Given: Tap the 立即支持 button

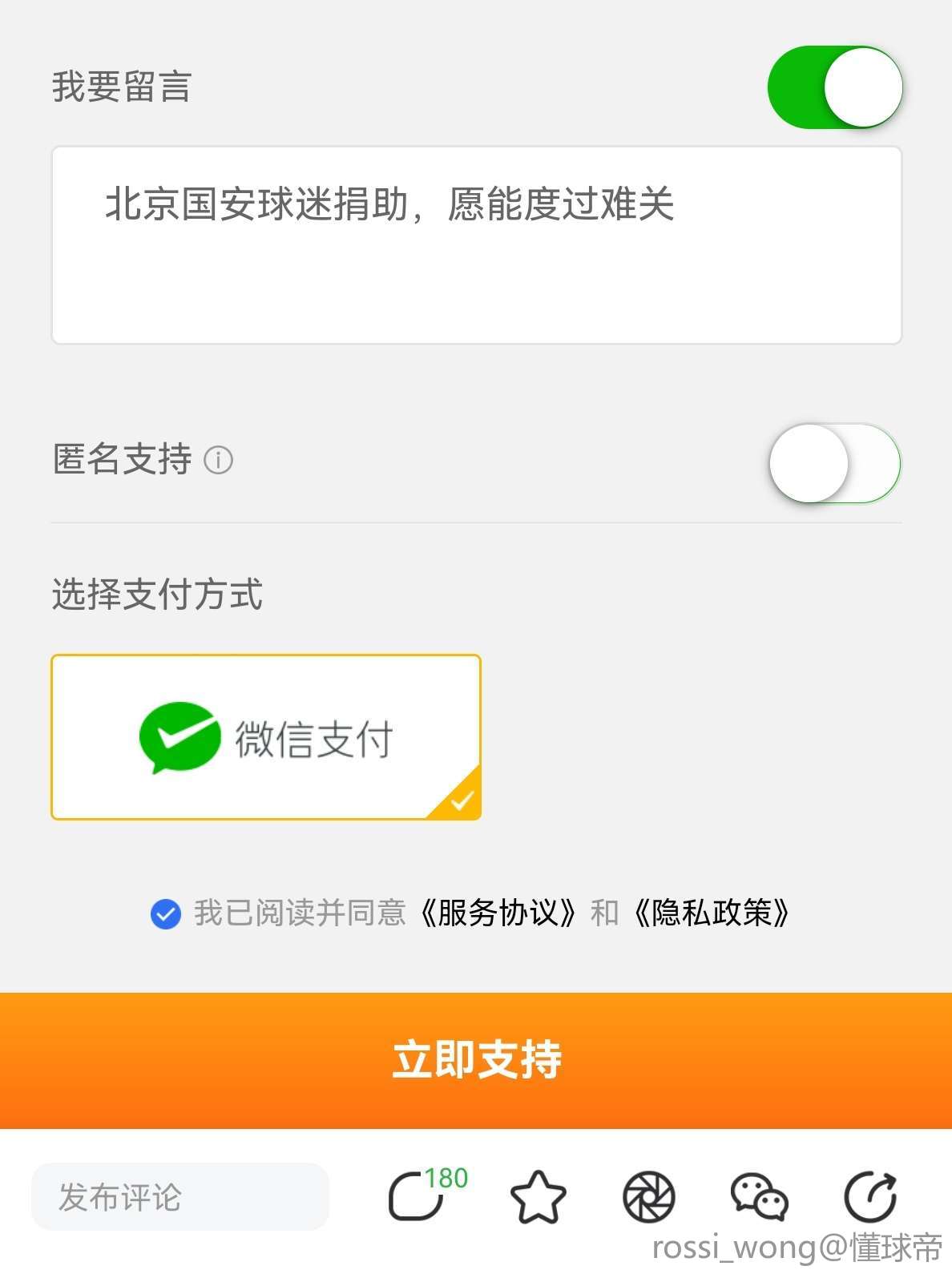Looking at the screenshot, I should click(476, 1059).
